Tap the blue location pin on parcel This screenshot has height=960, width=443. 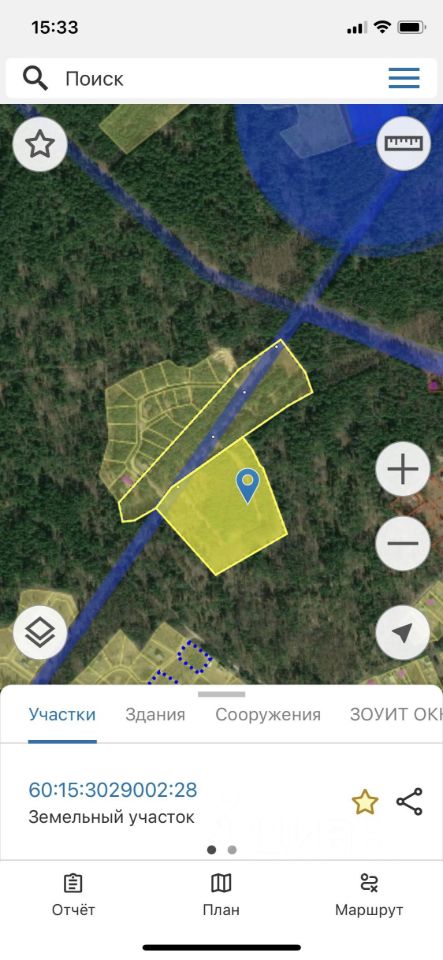(x=248, y=486)
